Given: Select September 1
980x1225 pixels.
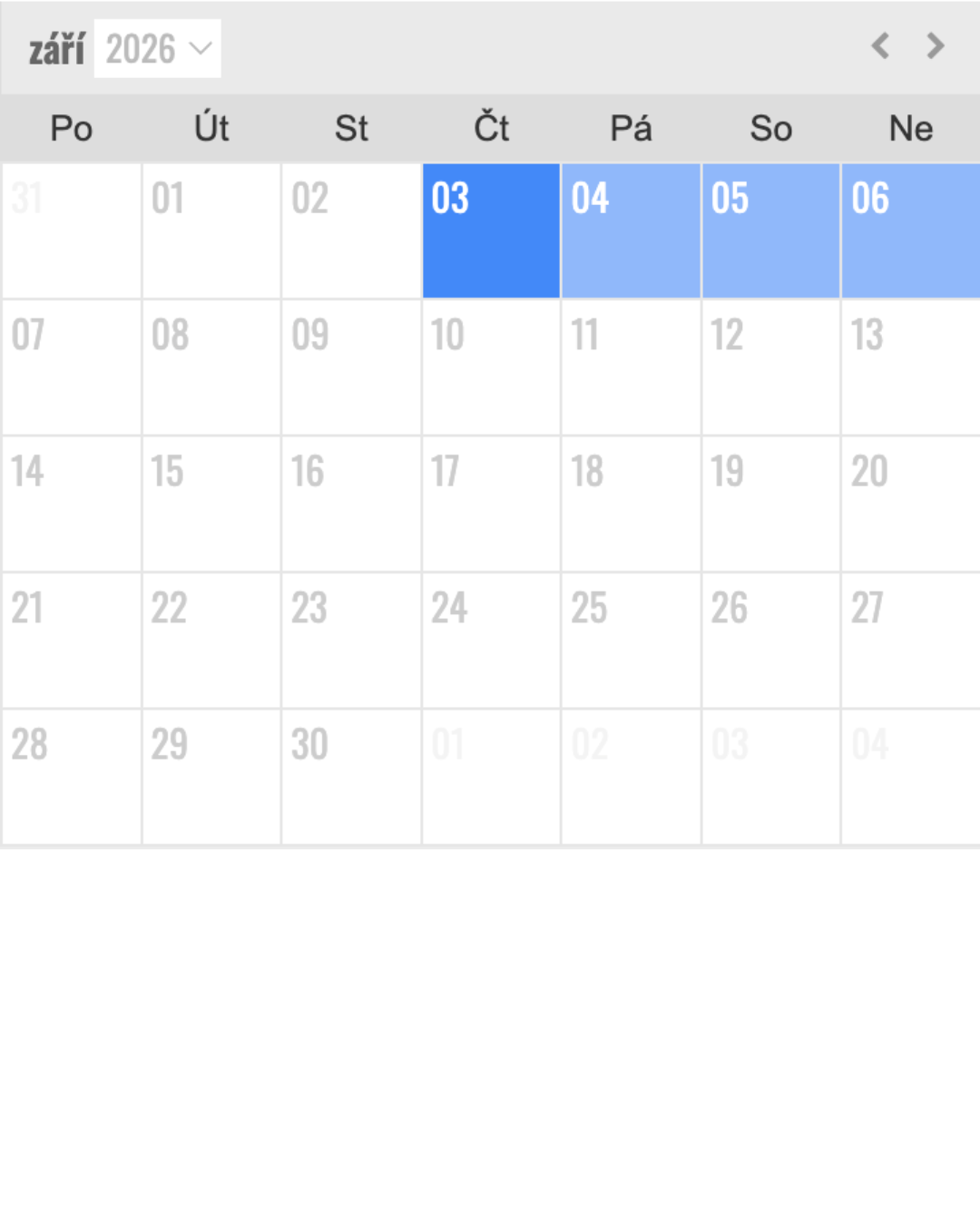Looking at the screenshot, I should coord(211,230).
